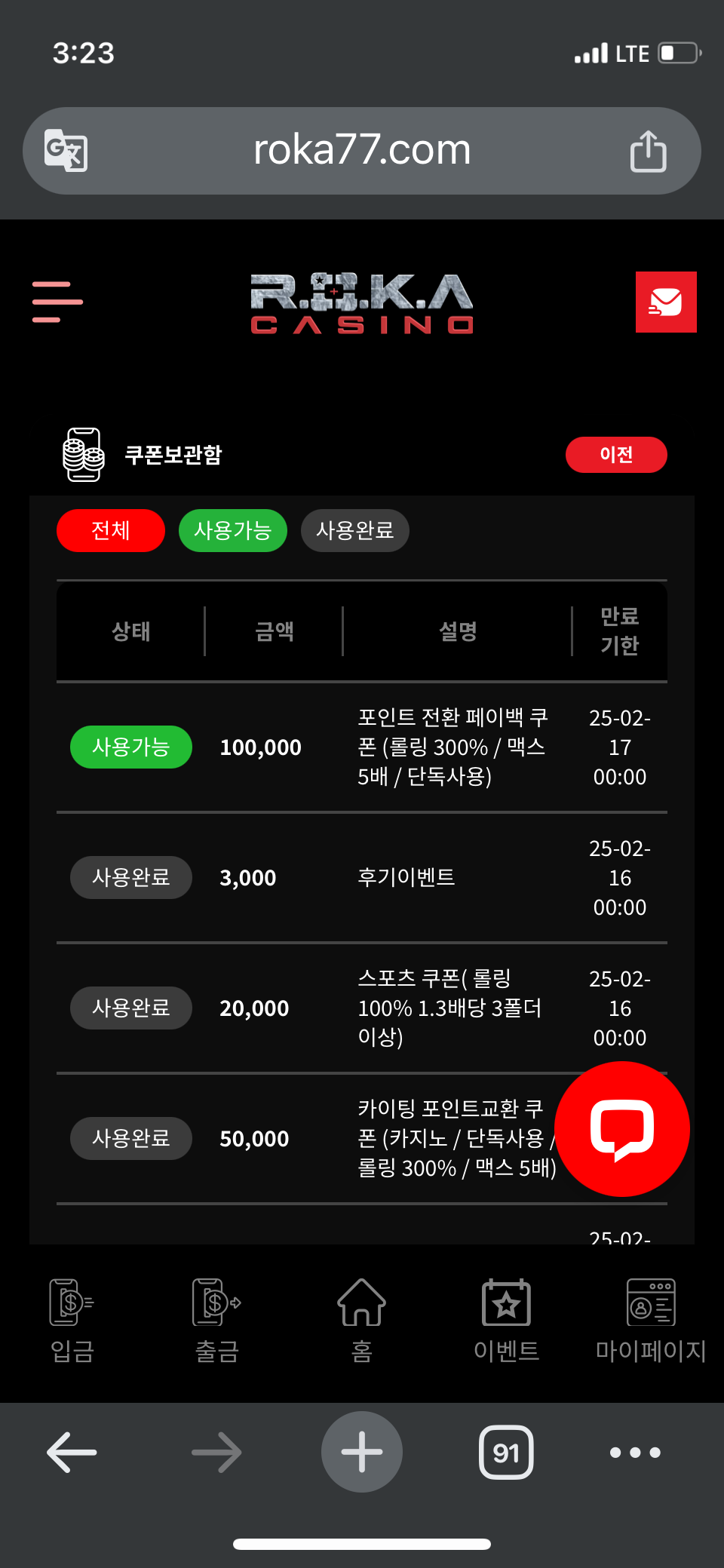The image size is (724, 1568).
Task: Filter coupons by 사용가능
Action: coord(233,530)
